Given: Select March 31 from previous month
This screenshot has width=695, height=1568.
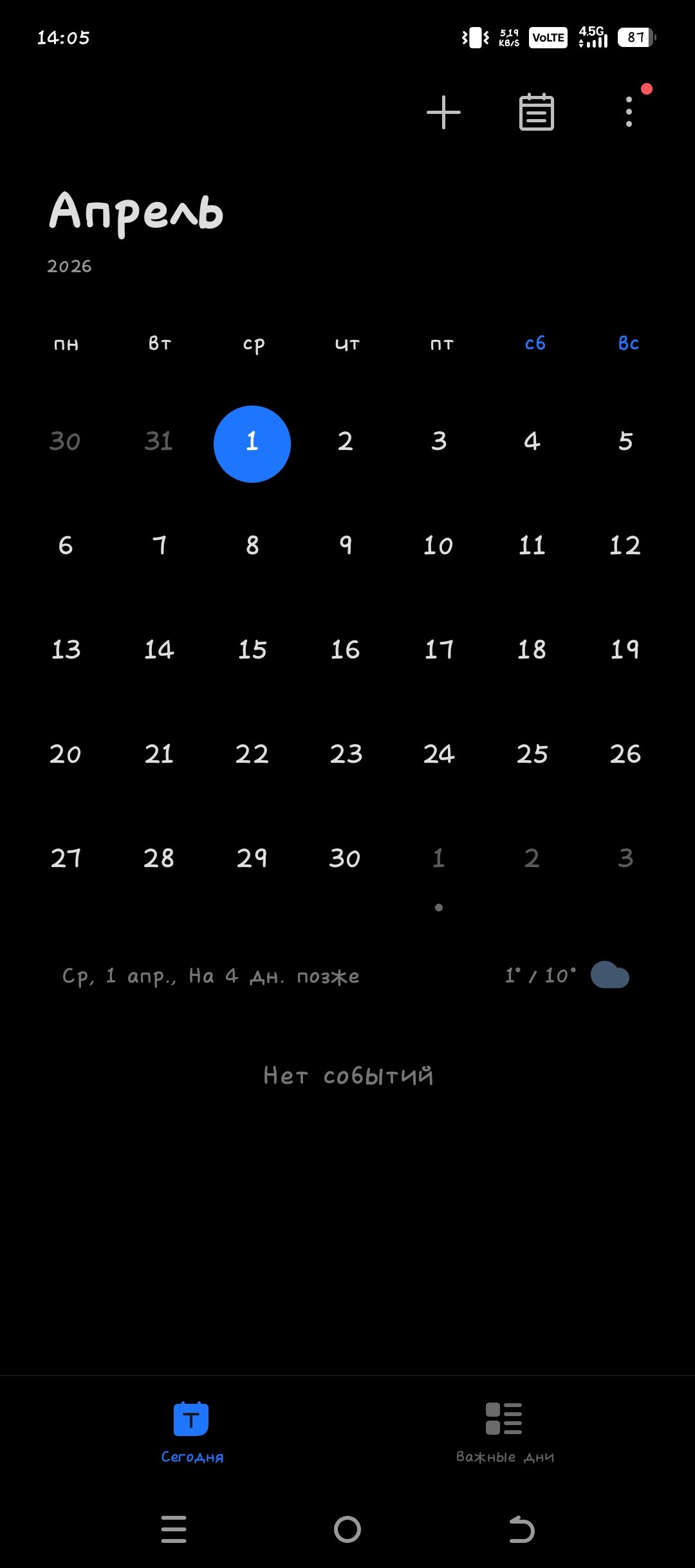Looking at the screenshot, I should pyautogui.click(x=159, y=442).
